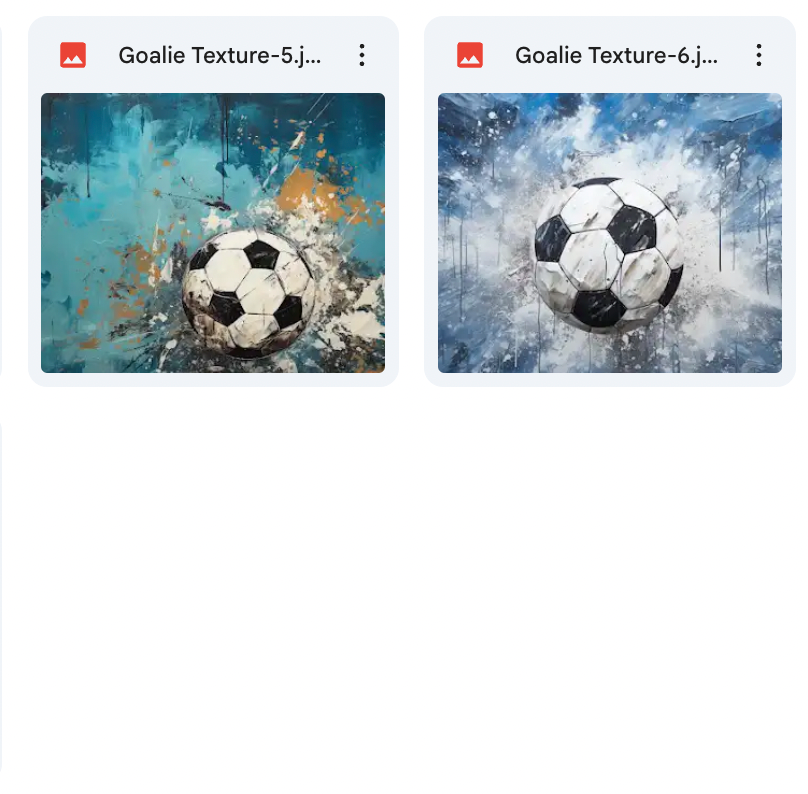Open the Goalie Texture-5 image file
808x794 pixels.
coord(213,233)
